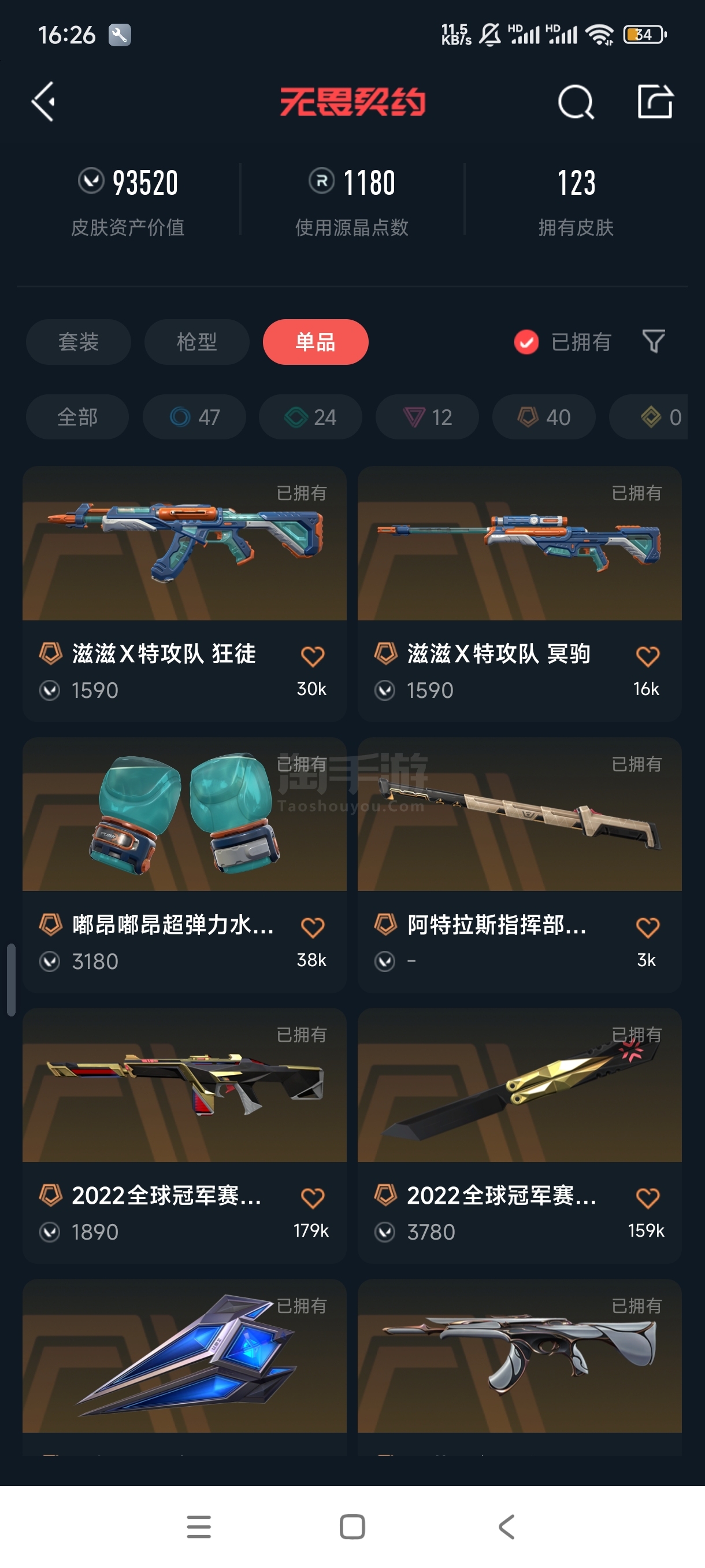Like the 滋滋X特攻队 冥驹 skin
705x1568 pixels.
(x=647, y=656)
